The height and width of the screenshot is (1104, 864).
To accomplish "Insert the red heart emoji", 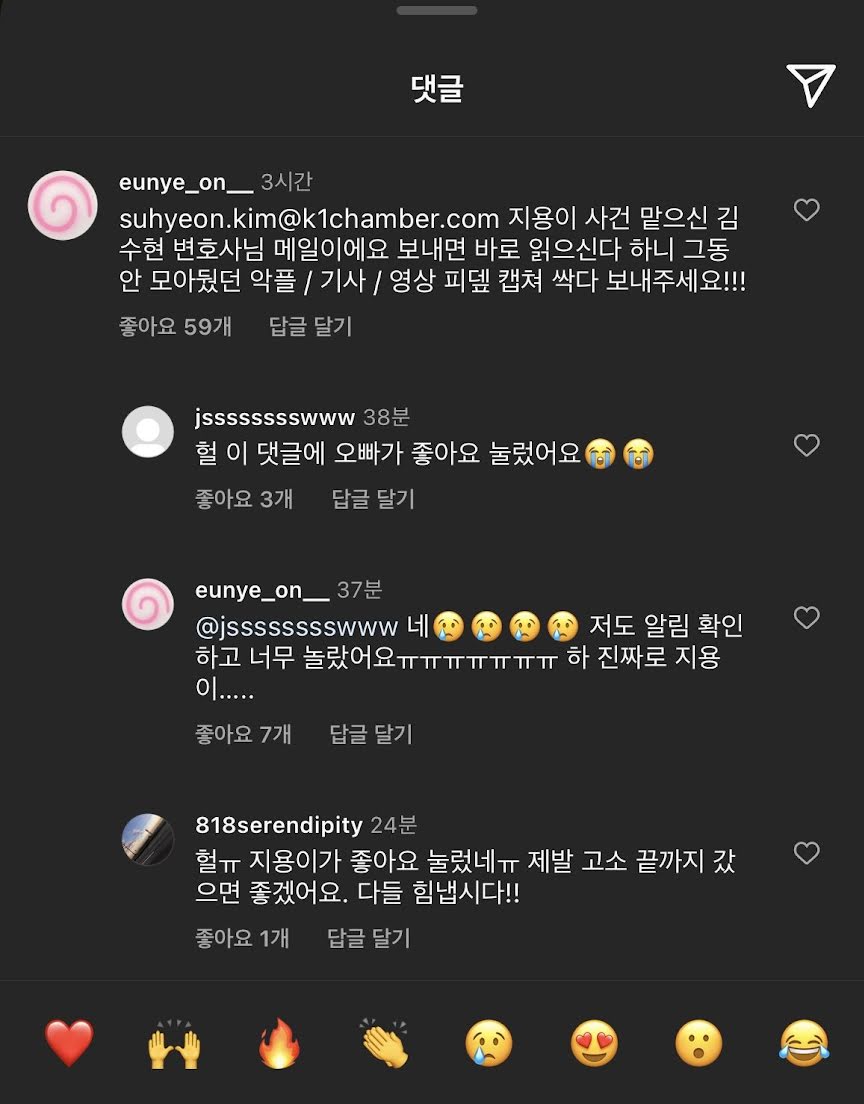I will (x=69, y=1044).
